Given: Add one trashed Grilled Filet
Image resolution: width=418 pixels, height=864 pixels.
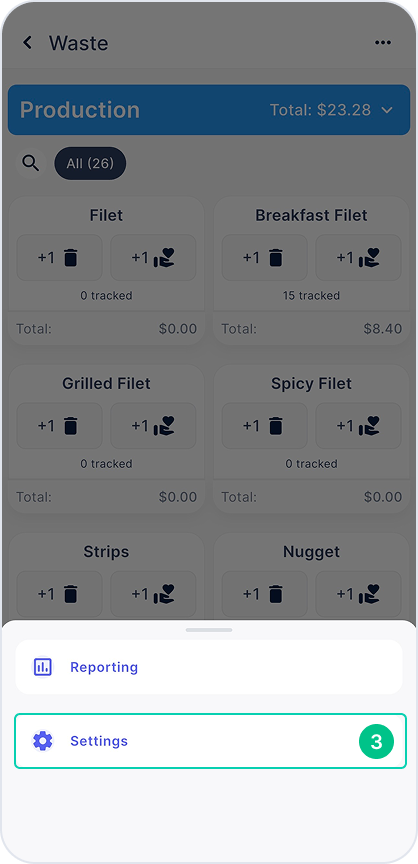Looking at the screenshot, I should pos(59,426).
